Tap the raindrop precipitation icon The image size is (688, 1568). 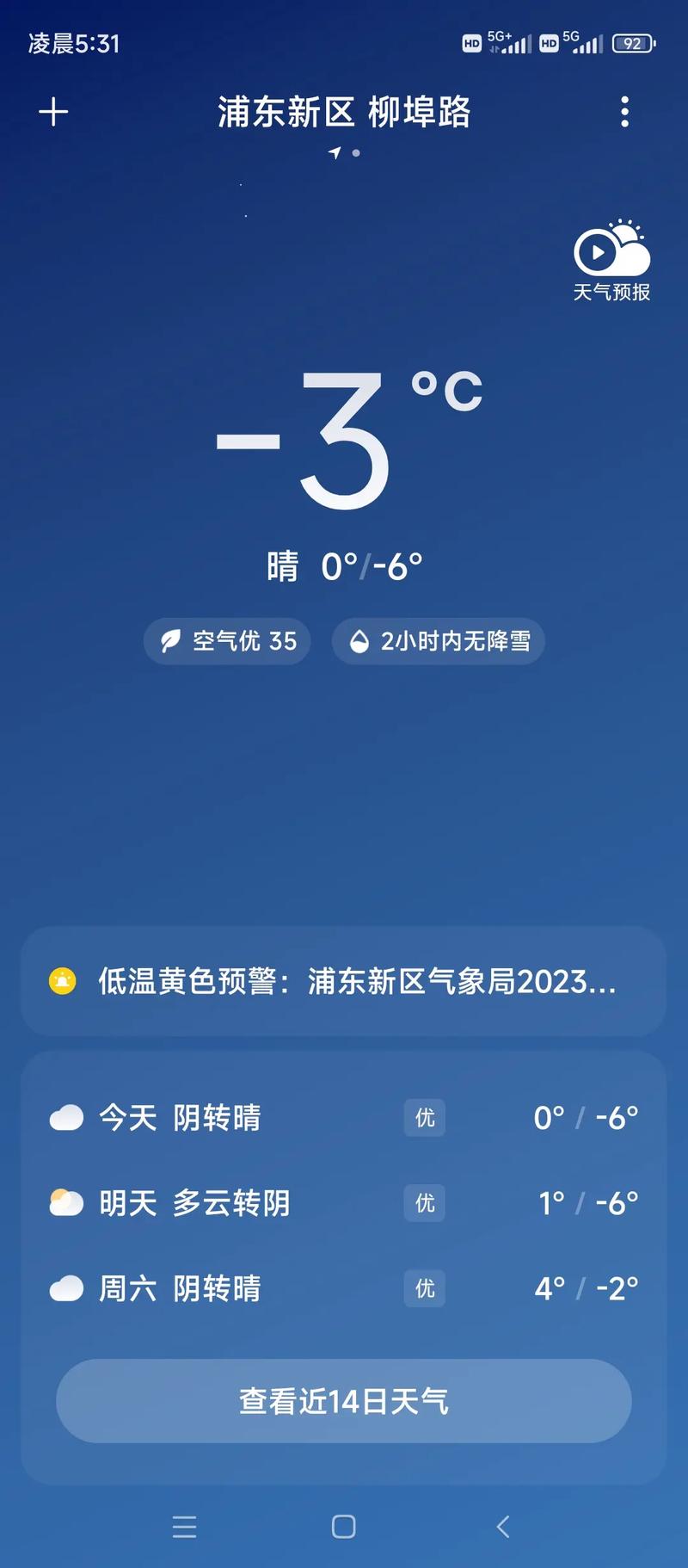pyautogui.click(x=359, y=640)
